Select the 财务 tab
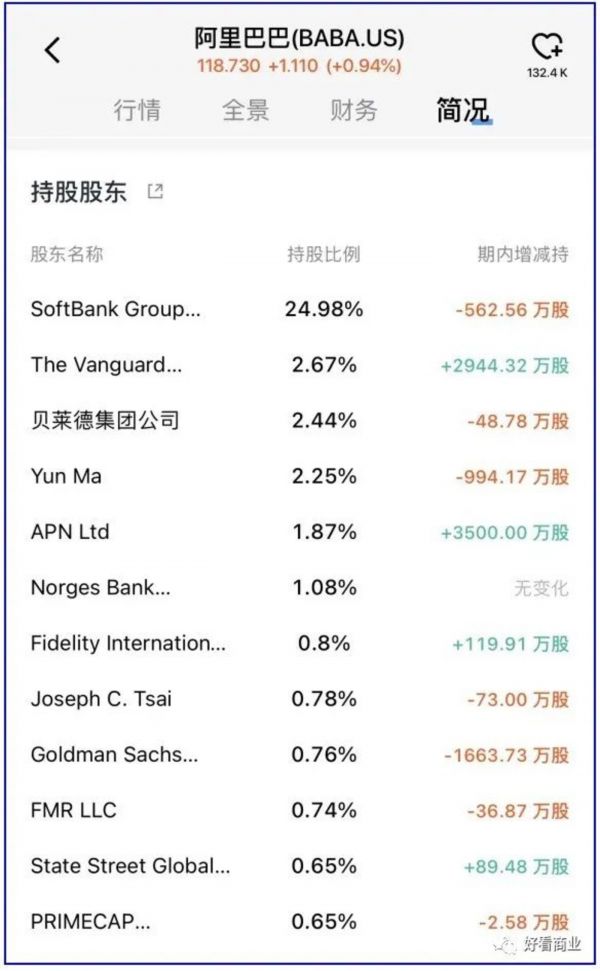Viewport: 600px width, 971px height. pos(354,111)
